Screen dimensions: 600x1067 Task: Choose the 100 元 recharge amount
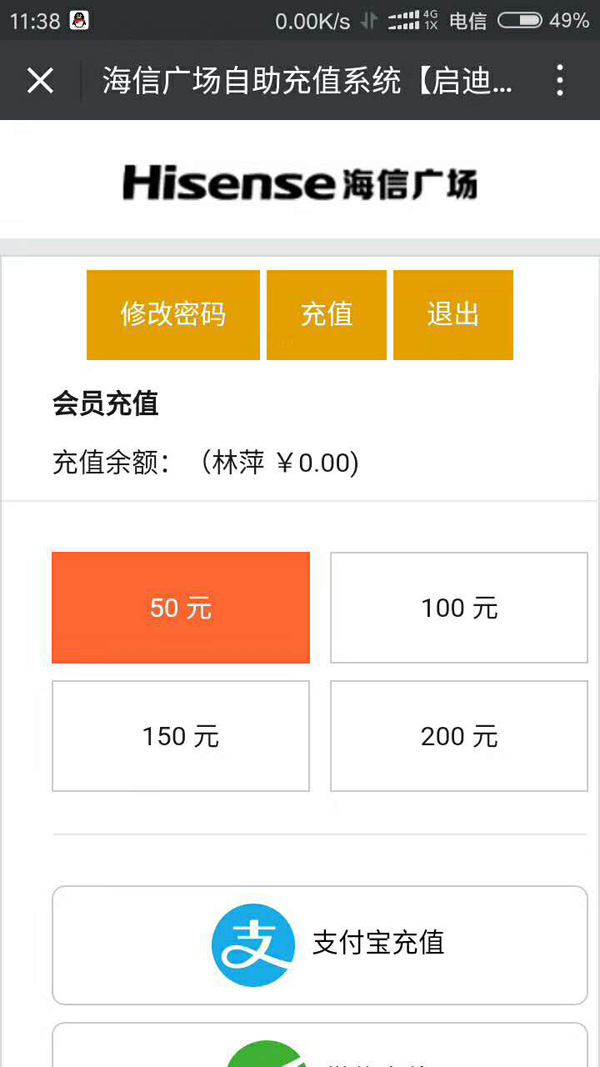[459, 607]
